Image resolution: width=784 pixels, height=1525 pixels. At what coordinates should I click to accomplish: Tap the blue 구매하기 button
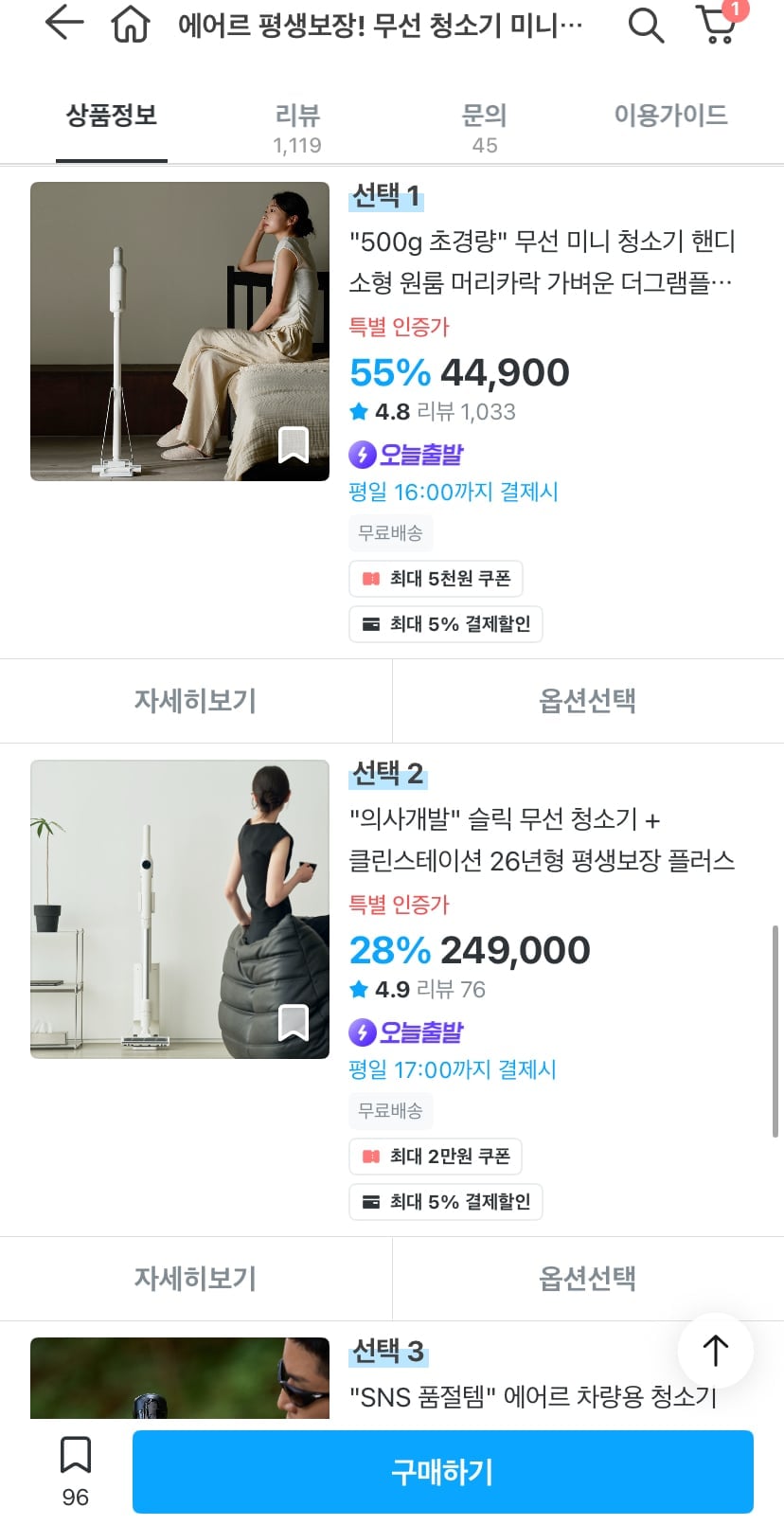point(443,1472)
